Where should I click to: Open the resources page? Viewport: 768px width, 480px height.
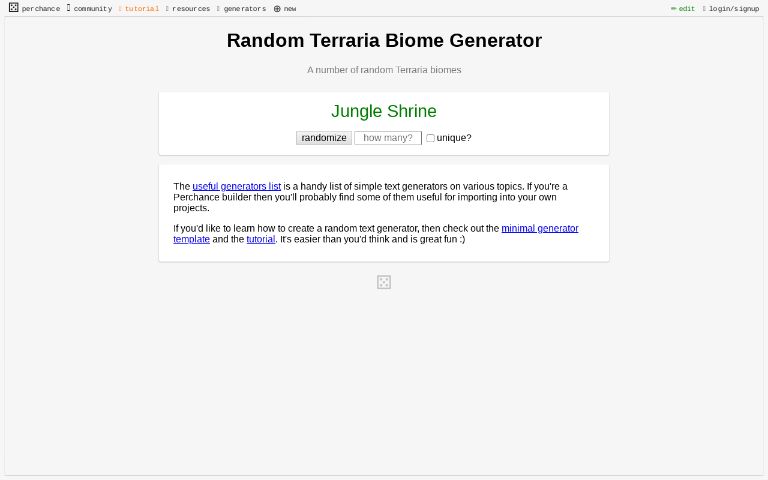click(188, 8)
